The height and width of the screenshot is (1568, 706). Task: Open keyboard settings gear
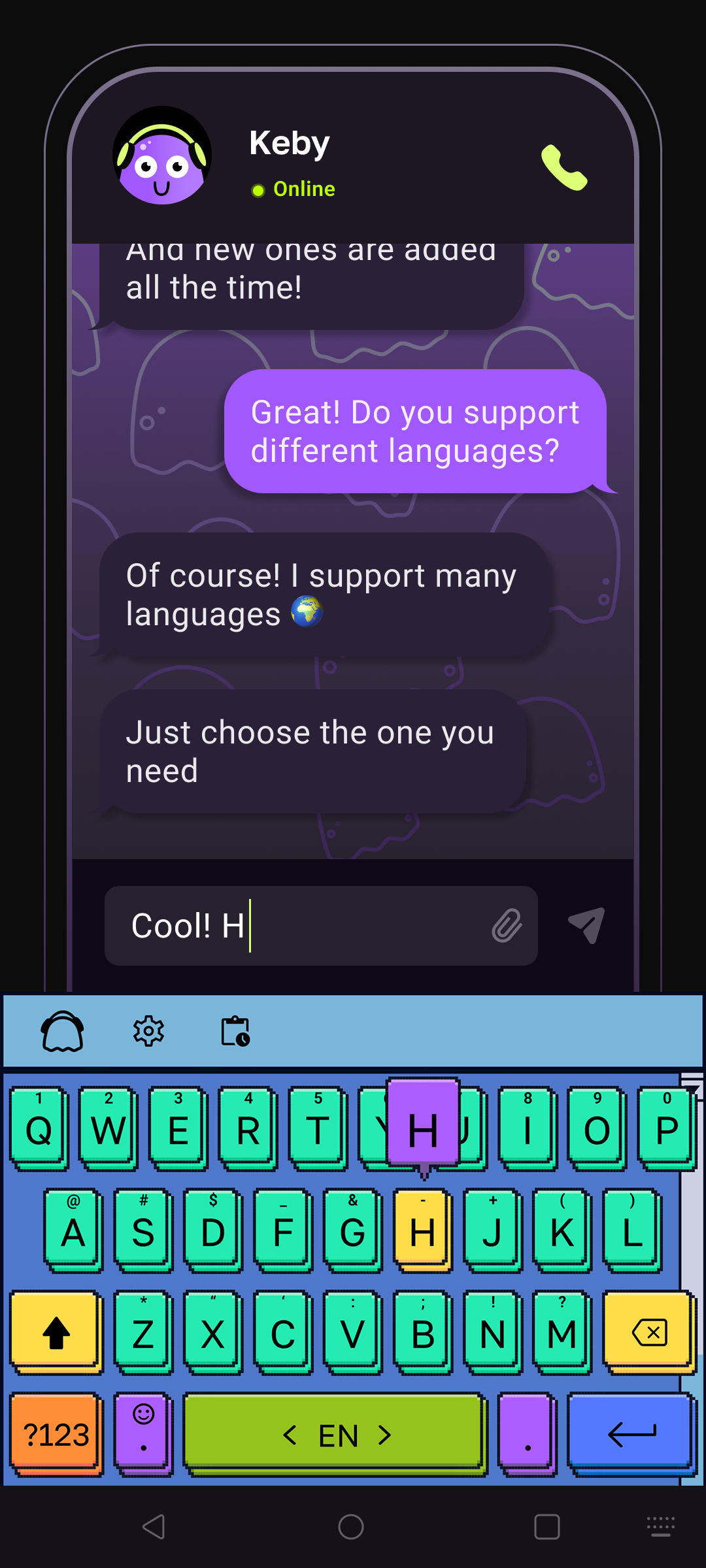[148, 1032]
